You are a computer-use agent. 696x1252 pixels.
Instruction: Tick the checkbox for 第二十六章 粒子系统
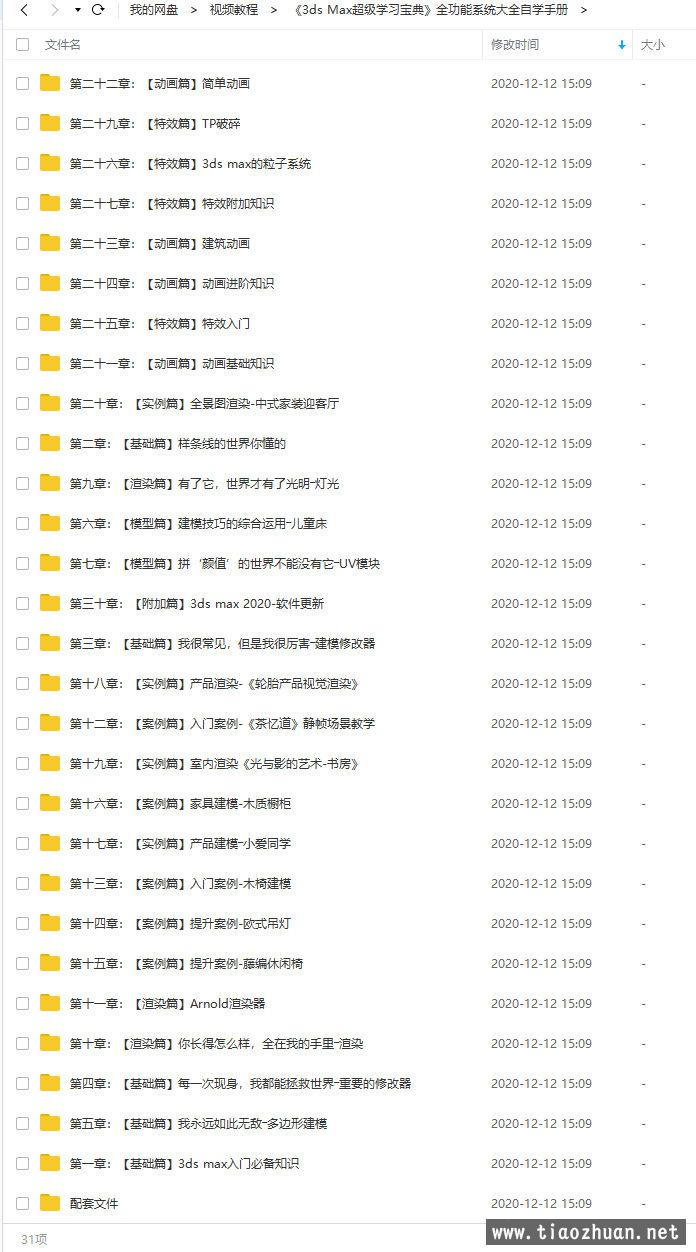click(x=22, y=164)
